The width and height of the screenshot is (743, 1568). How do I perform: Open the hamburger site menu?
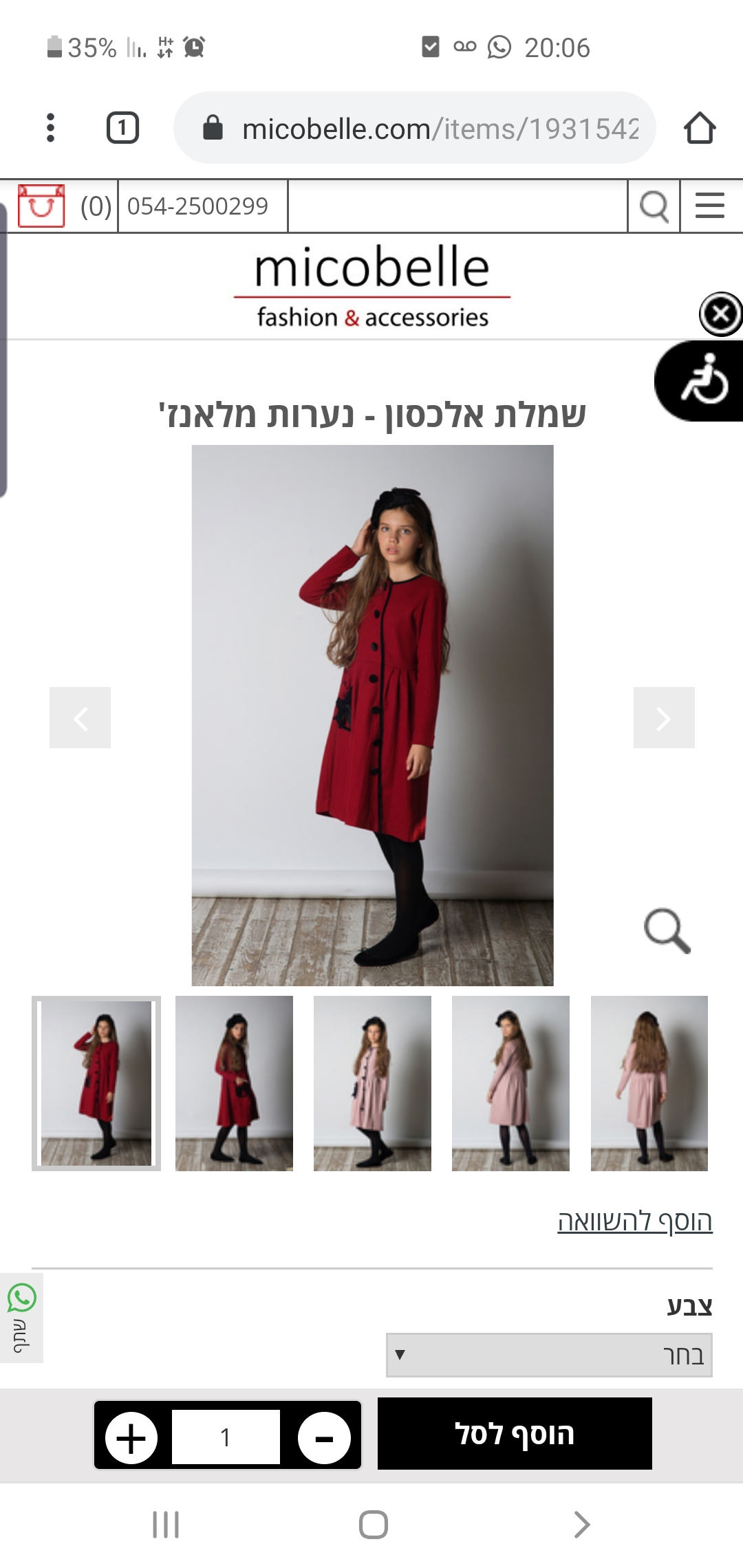(x=710, y=206)
